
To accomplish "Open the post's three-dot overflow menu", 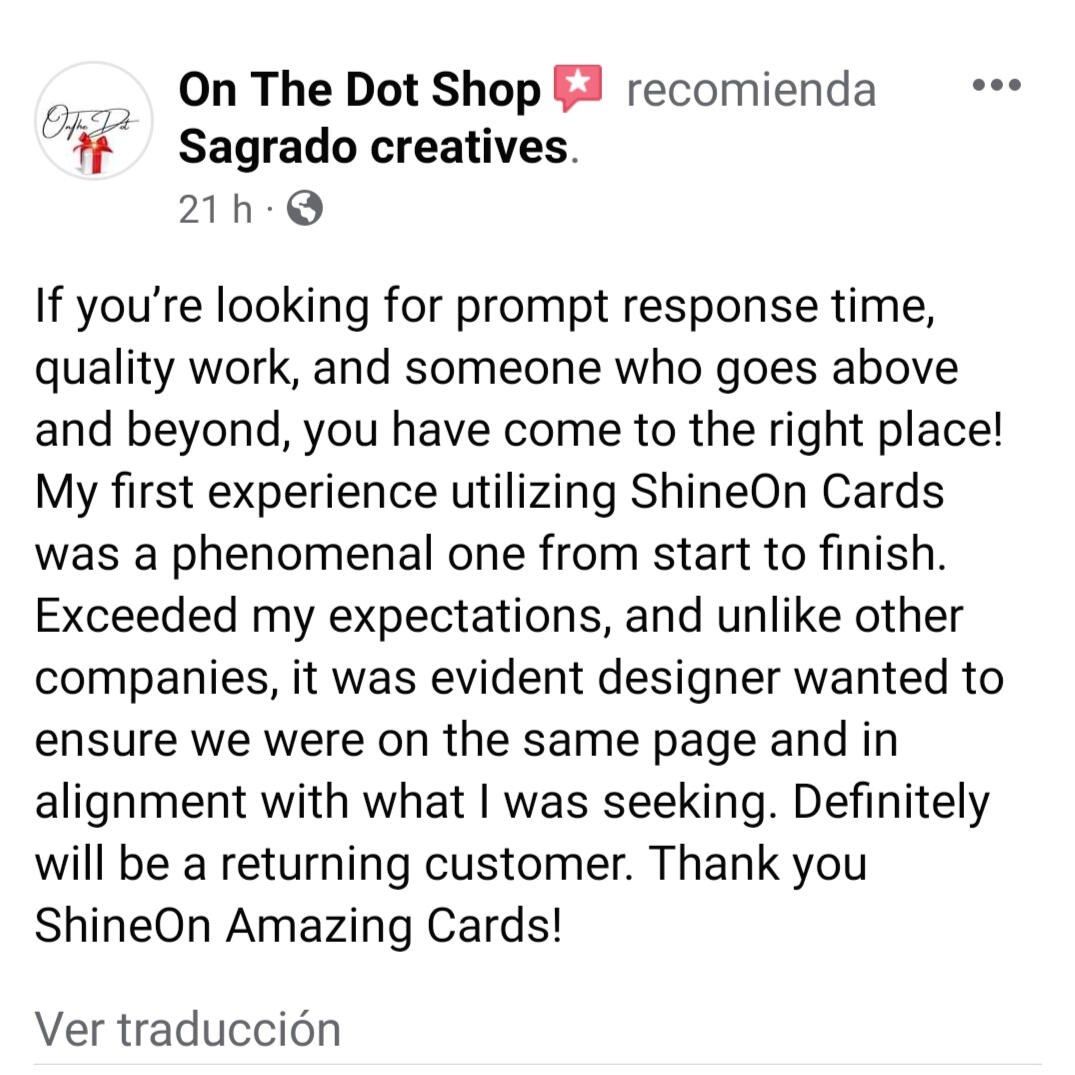I will [996, 87].
